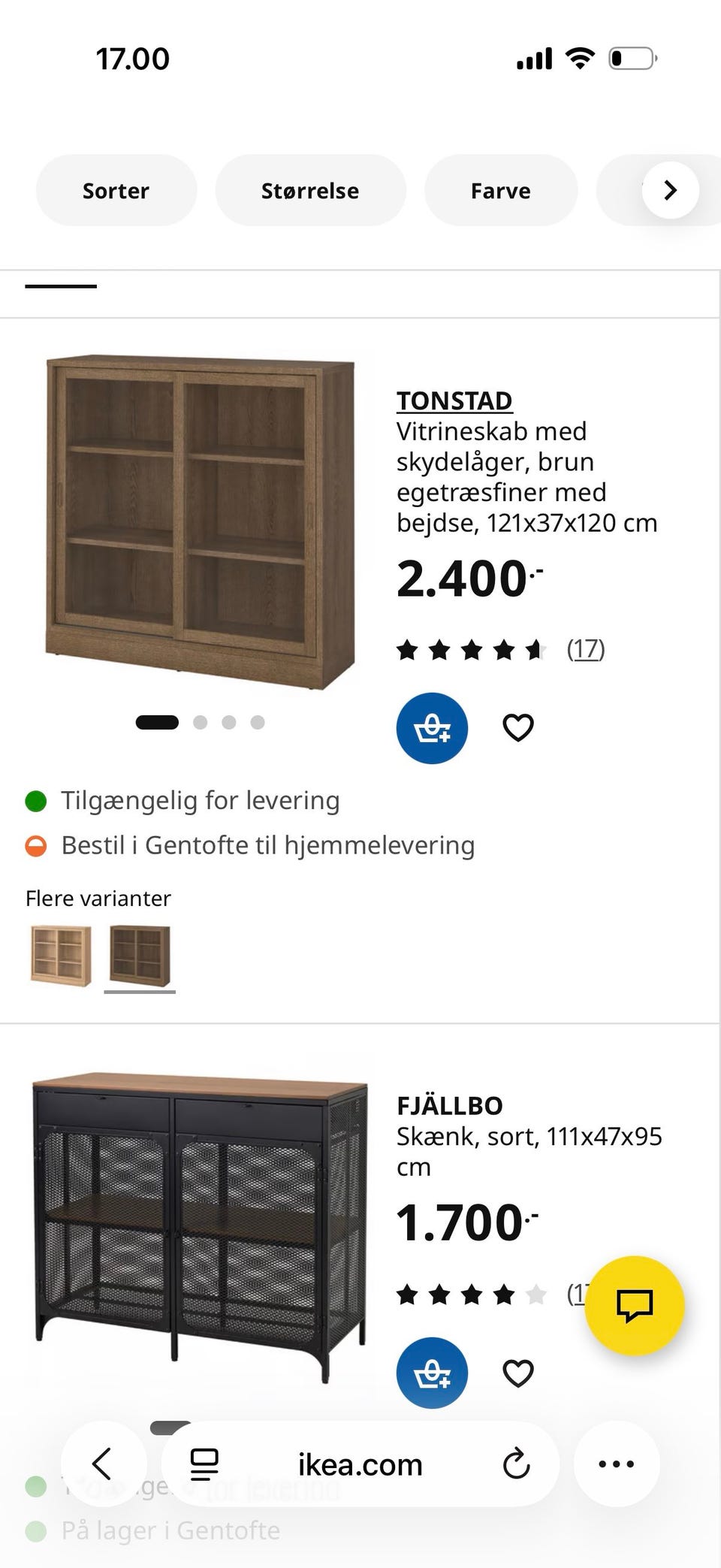Screen dimensions: 721x1568
Task: Expand more filters with the right chevron
Action: [669, 190]
